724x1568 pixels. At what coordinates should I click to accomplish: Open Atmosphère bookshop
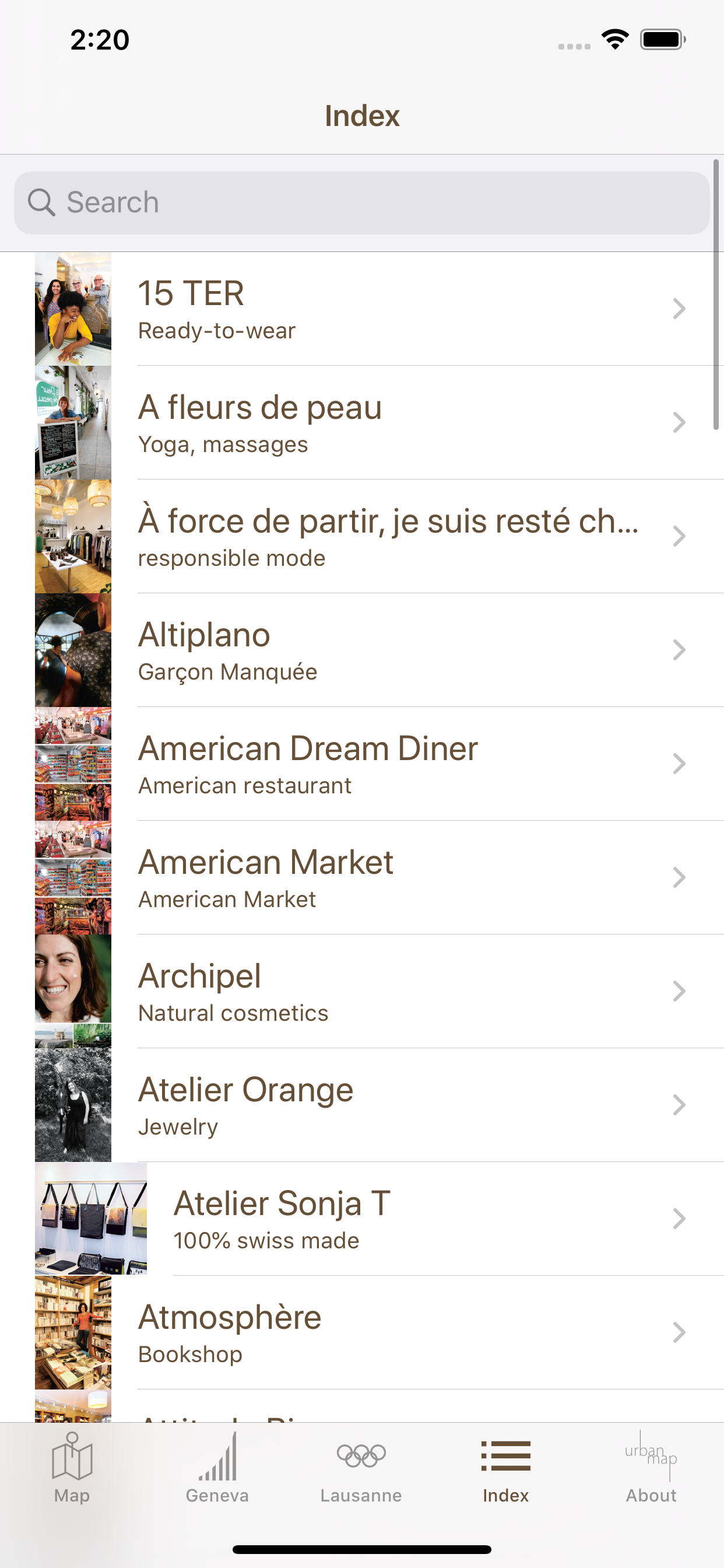click(362, 1333)
